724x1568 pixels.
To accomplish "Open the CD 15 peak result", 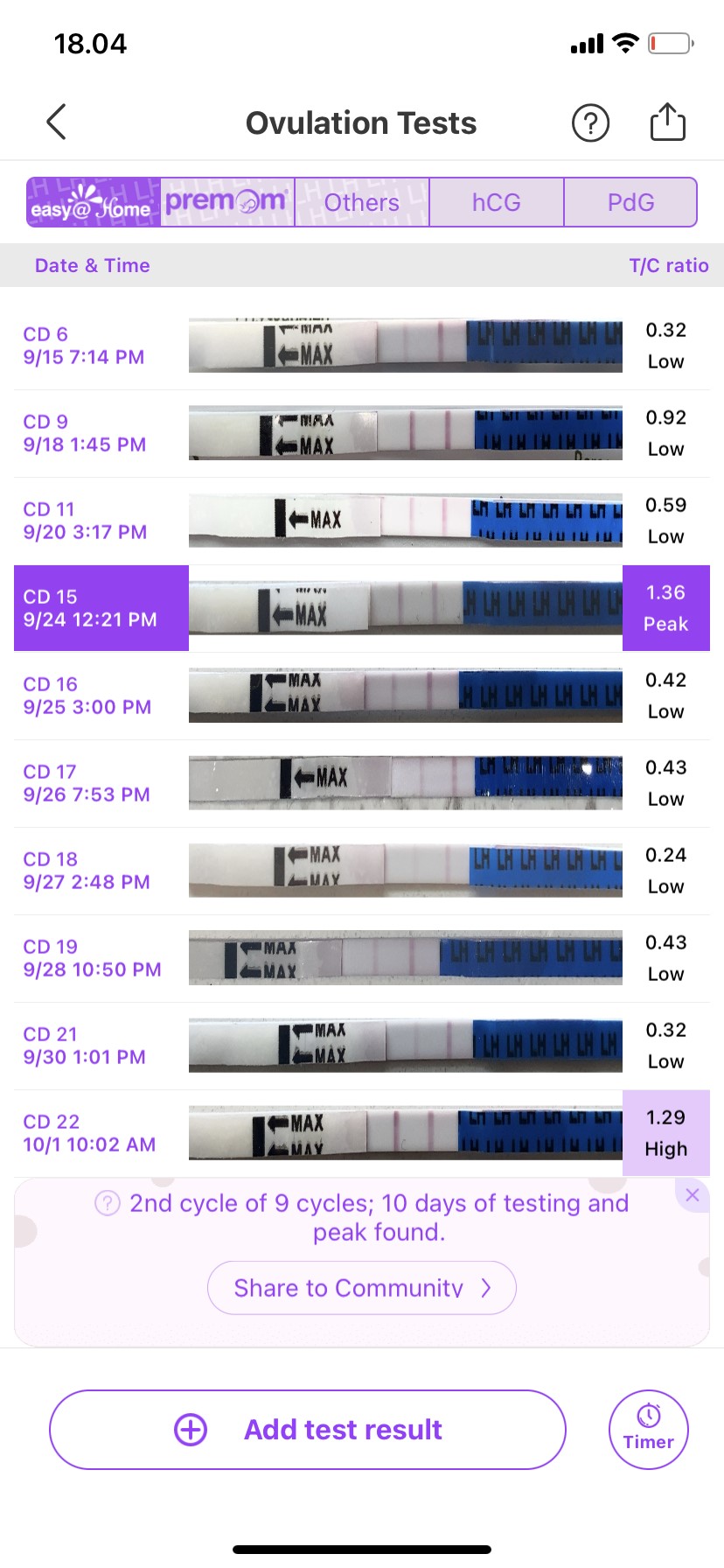I will tap(362, 608).
